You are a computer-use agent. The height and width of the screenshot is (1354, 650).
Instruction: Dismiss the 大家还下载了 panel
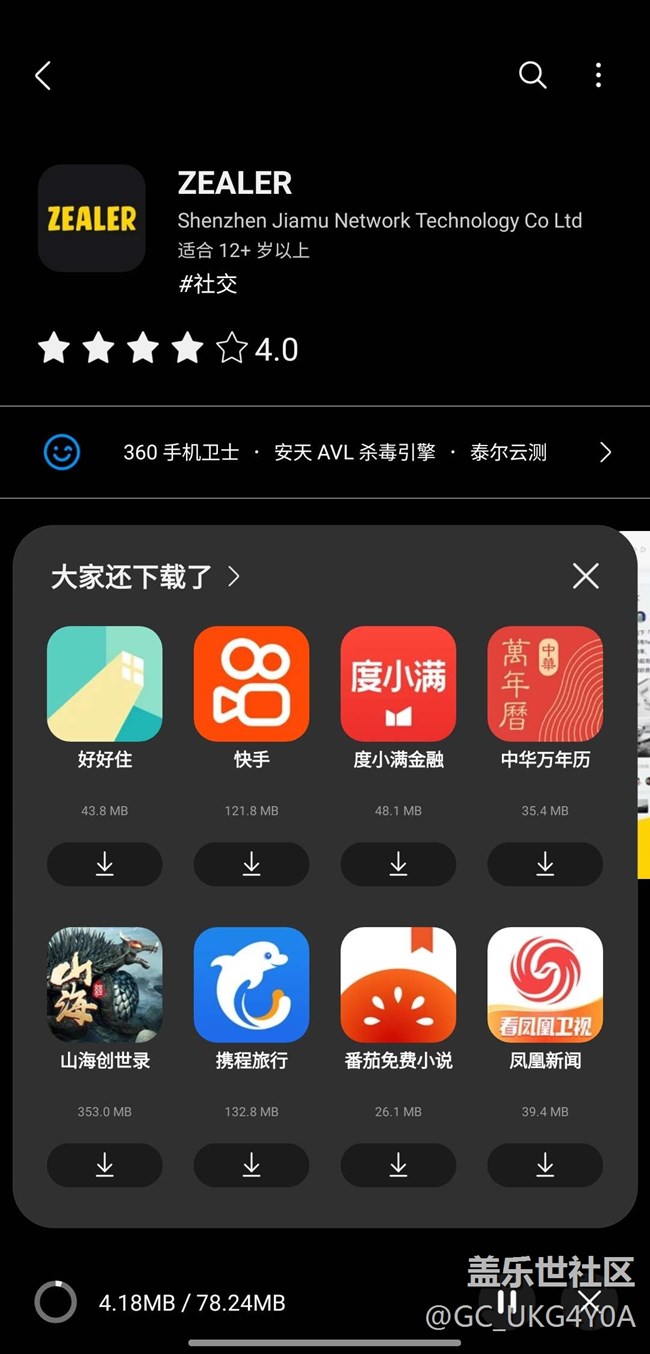585,576
